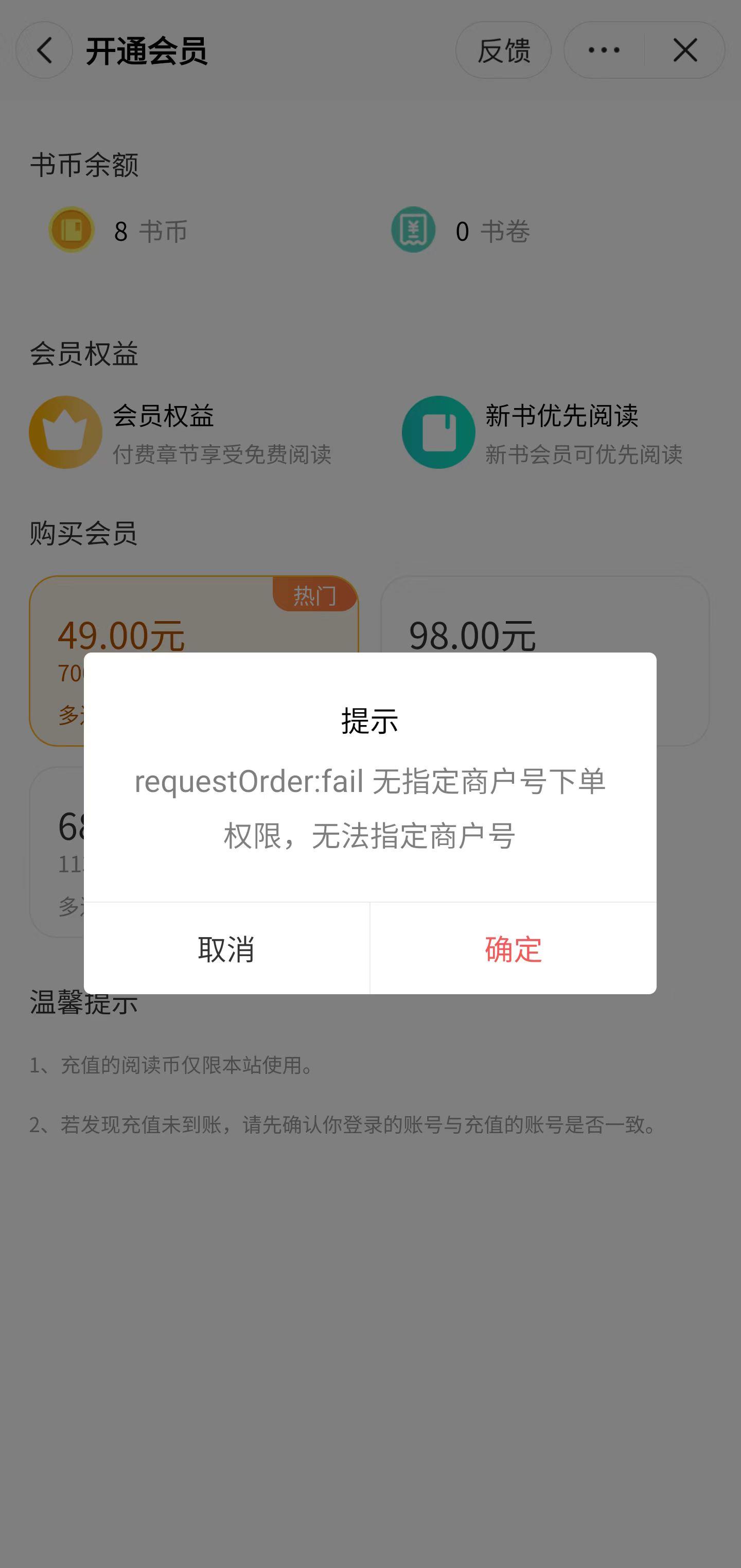This screenshot has width=741, height=1568.
Task: Close the mini program
Action: coord(685,50)
